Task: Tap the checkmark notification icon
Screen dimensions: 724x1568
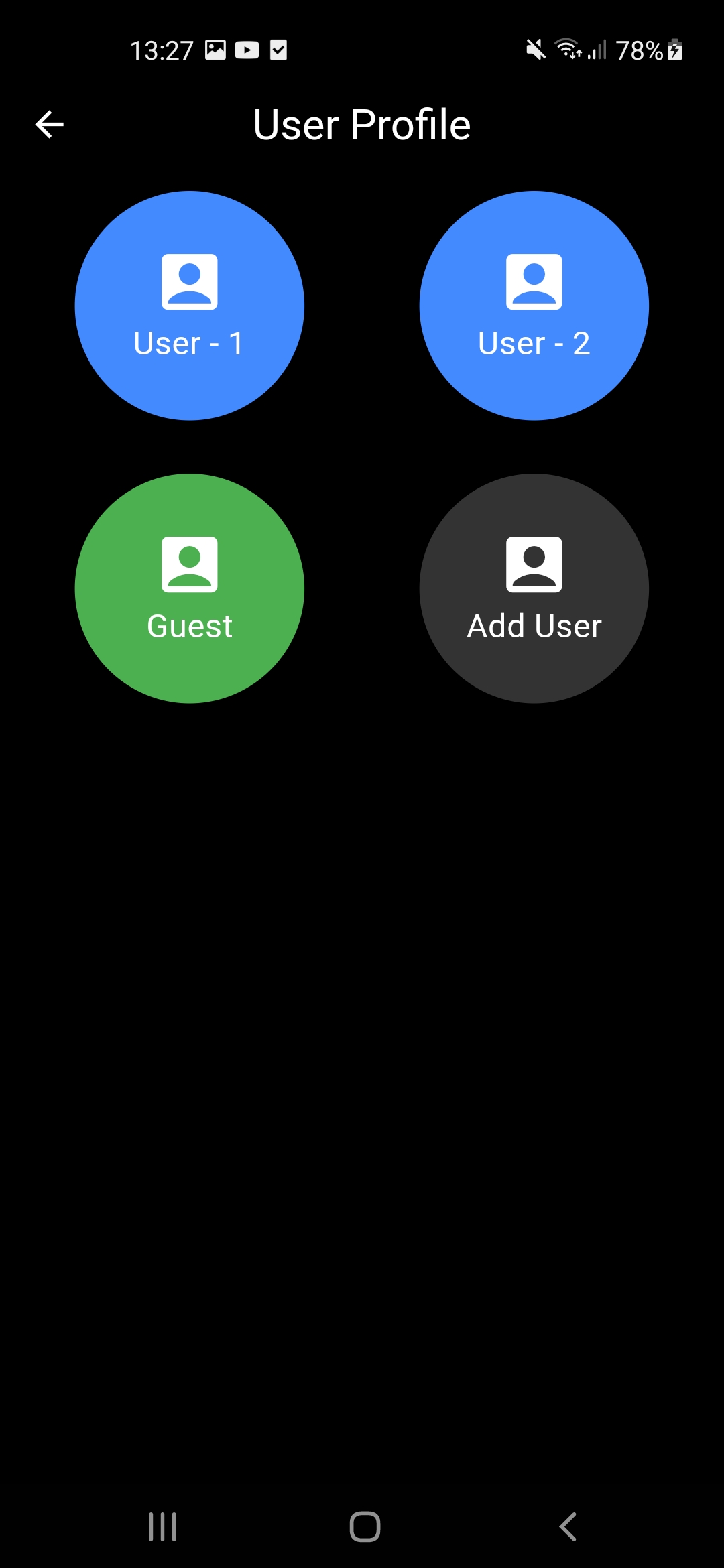Action: (x=279, y=49)
